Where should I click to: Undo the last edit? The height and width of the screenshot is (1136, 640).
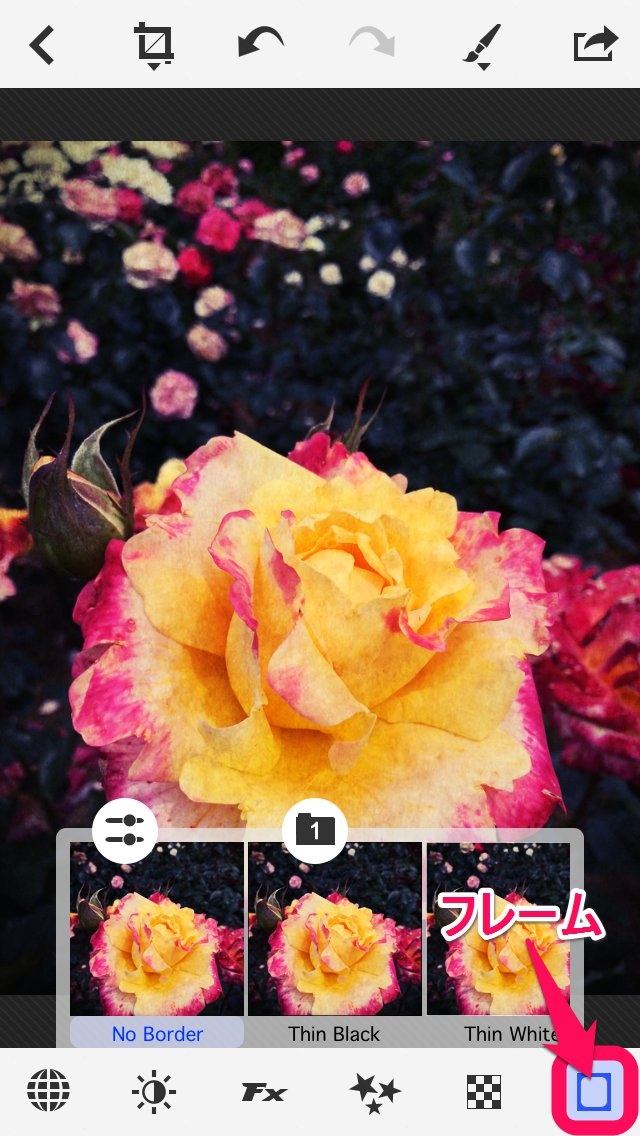point(261,44)
